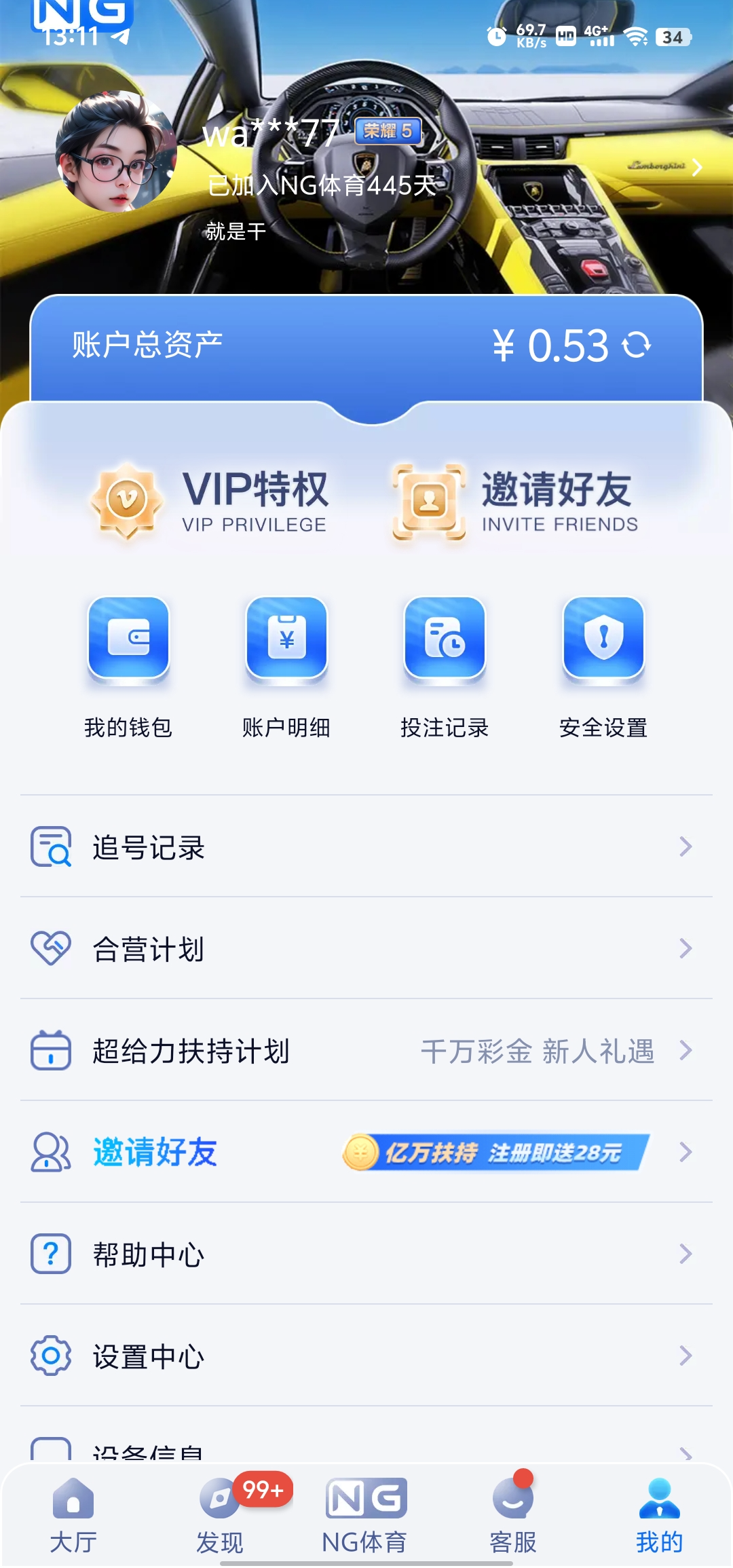Open 帮助中心
This screenshot has height=1568, width=733.
366,1254
